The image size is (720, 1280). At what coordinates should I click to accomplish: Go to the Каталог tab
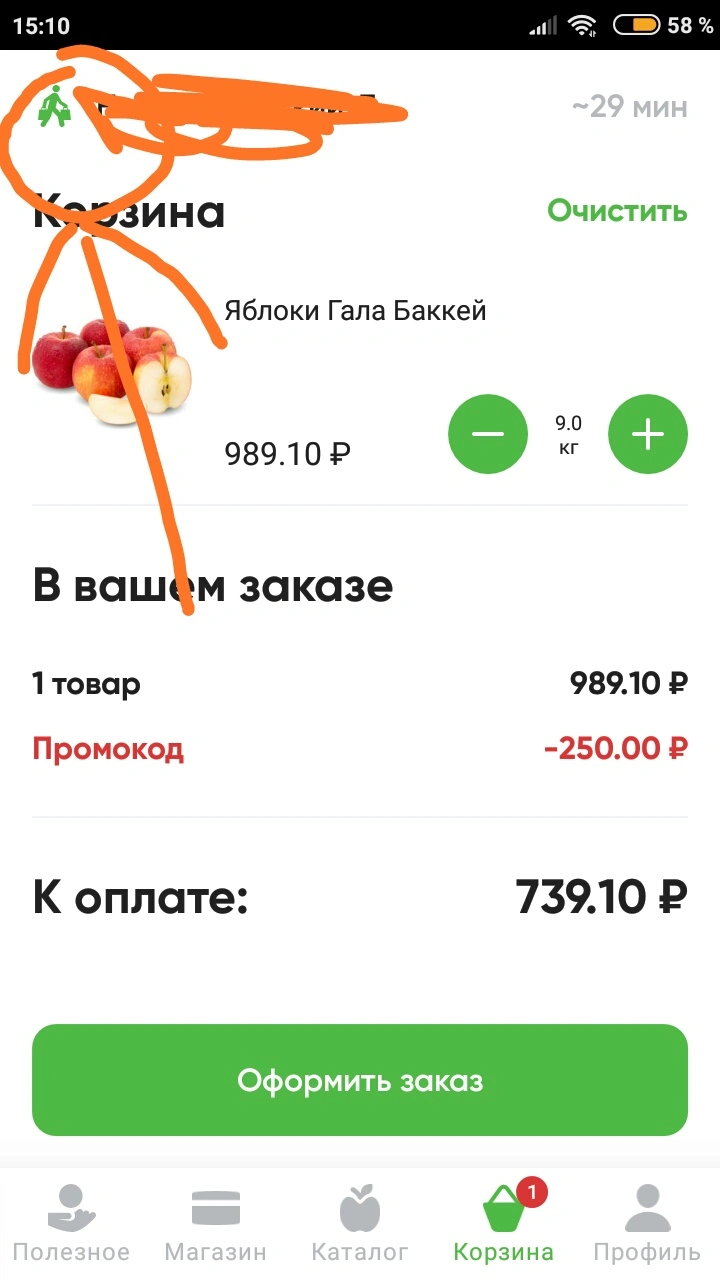(x=360, y=1224)
